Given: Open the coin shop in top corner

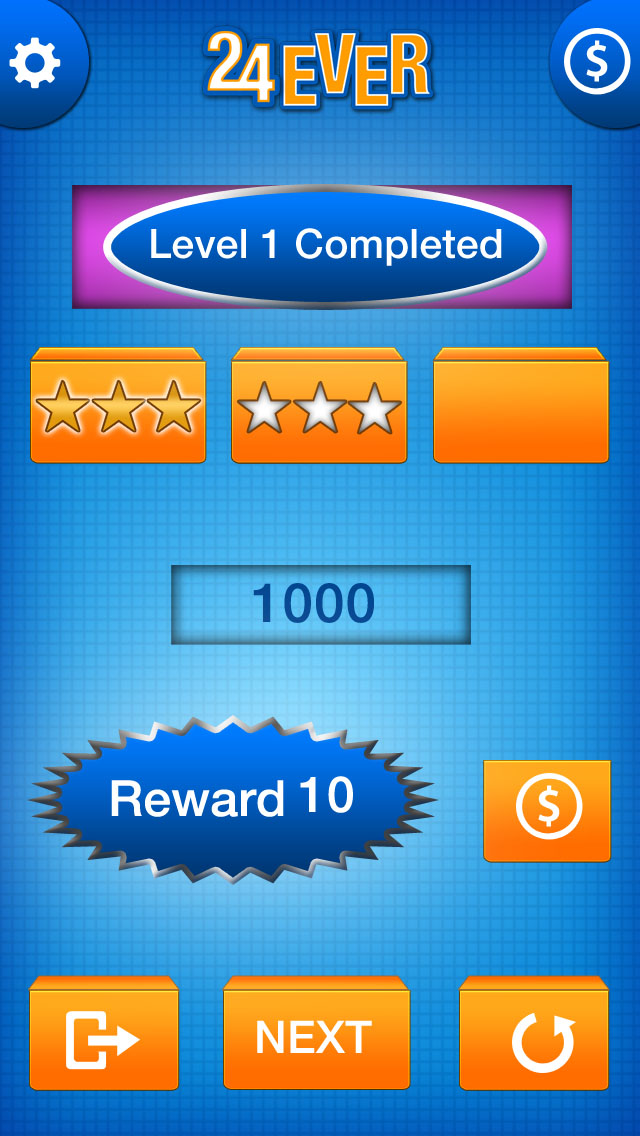Looking at the screenshot, I should tap(597, 62).
